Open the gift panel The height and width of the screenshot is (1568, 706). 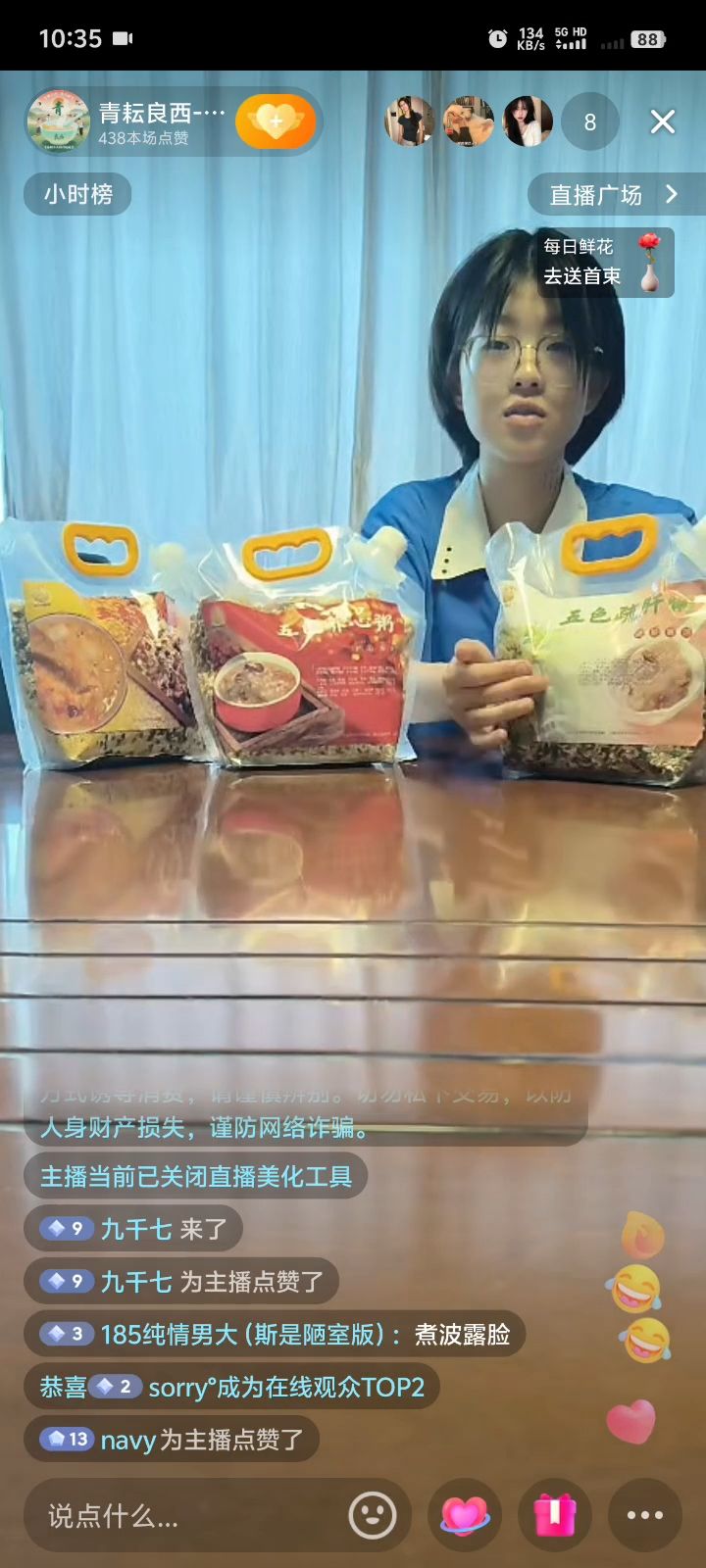[555, 1516]
